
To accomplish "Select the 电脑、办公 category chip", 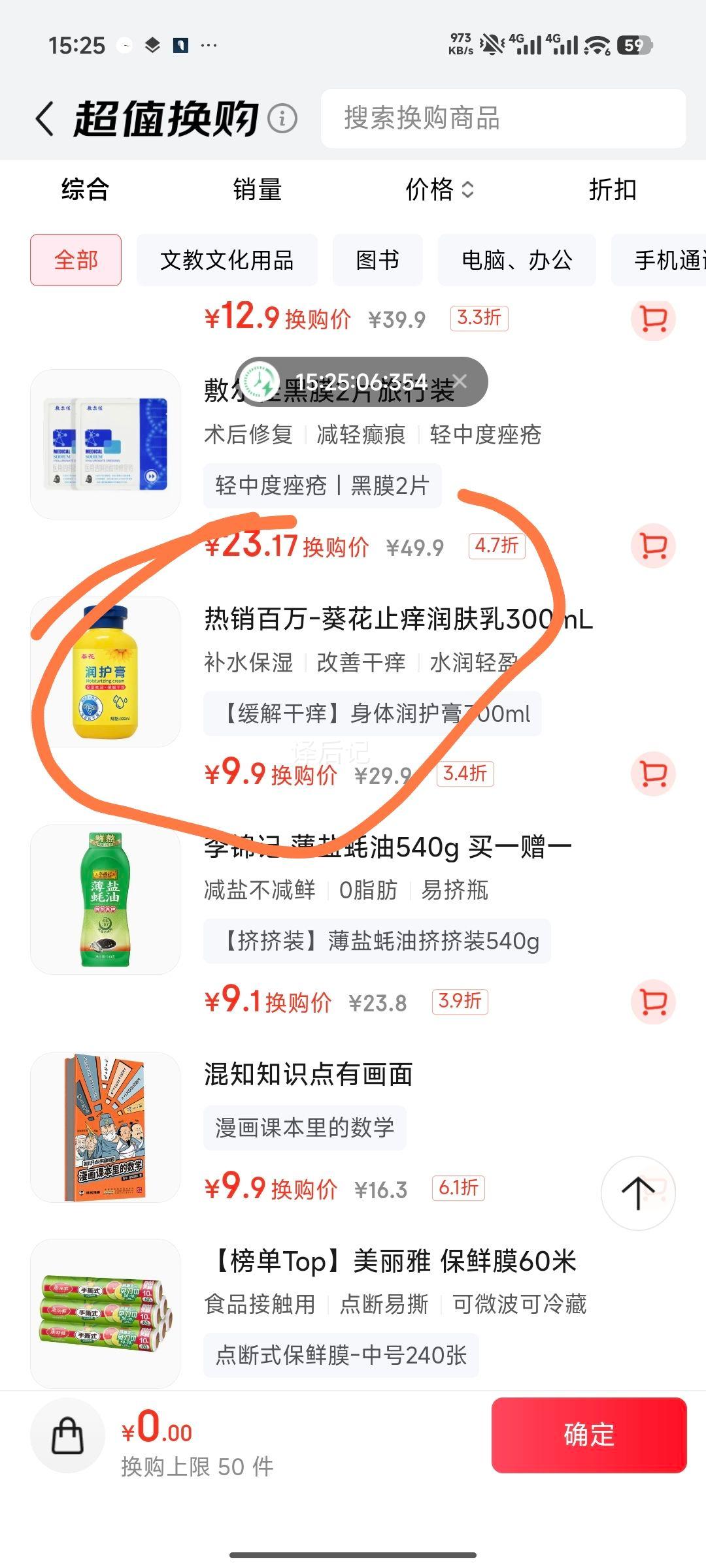I will 517,259.
